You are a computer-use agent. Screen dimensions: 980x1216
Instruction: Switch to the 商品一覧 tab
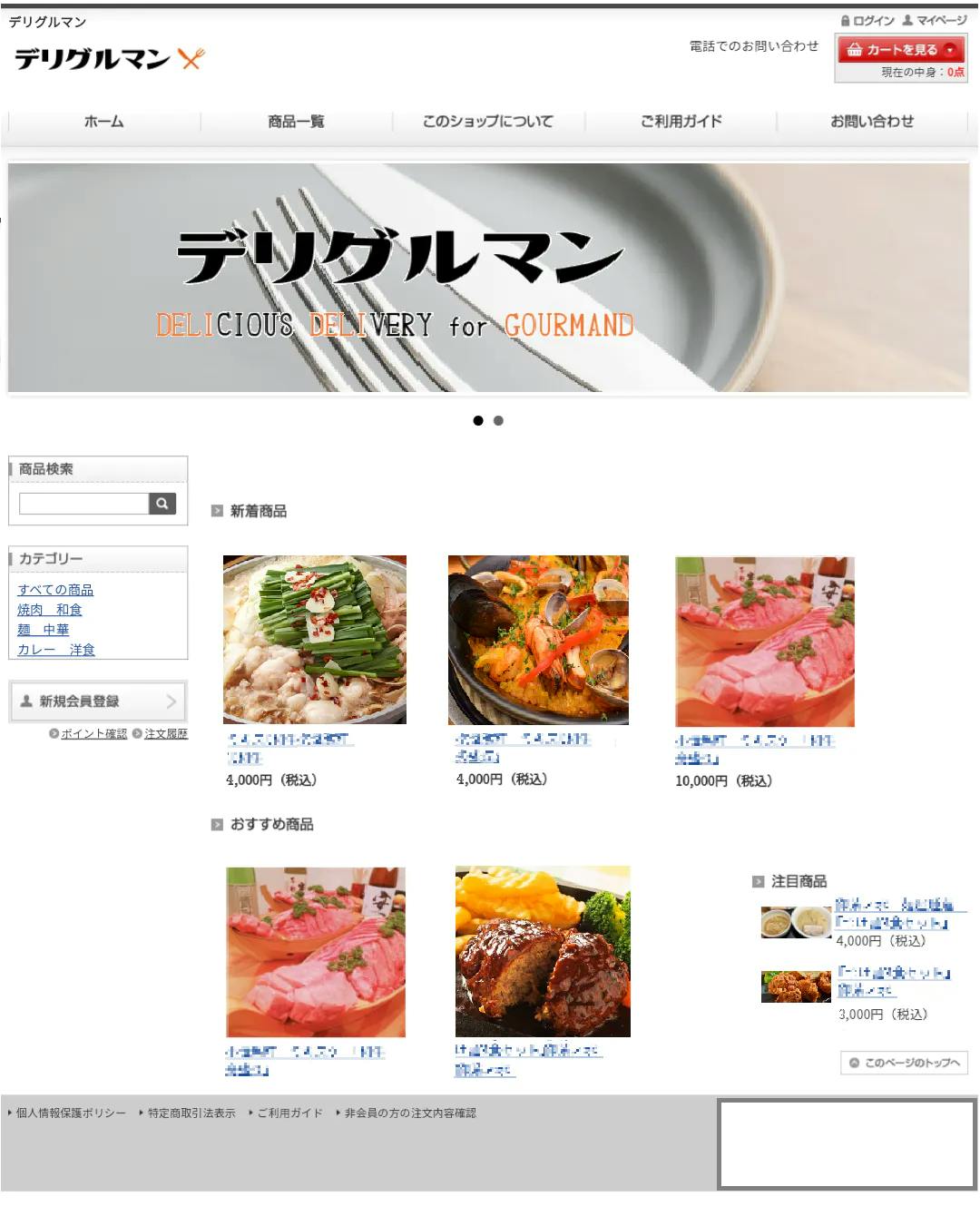[x=296, y=122]
